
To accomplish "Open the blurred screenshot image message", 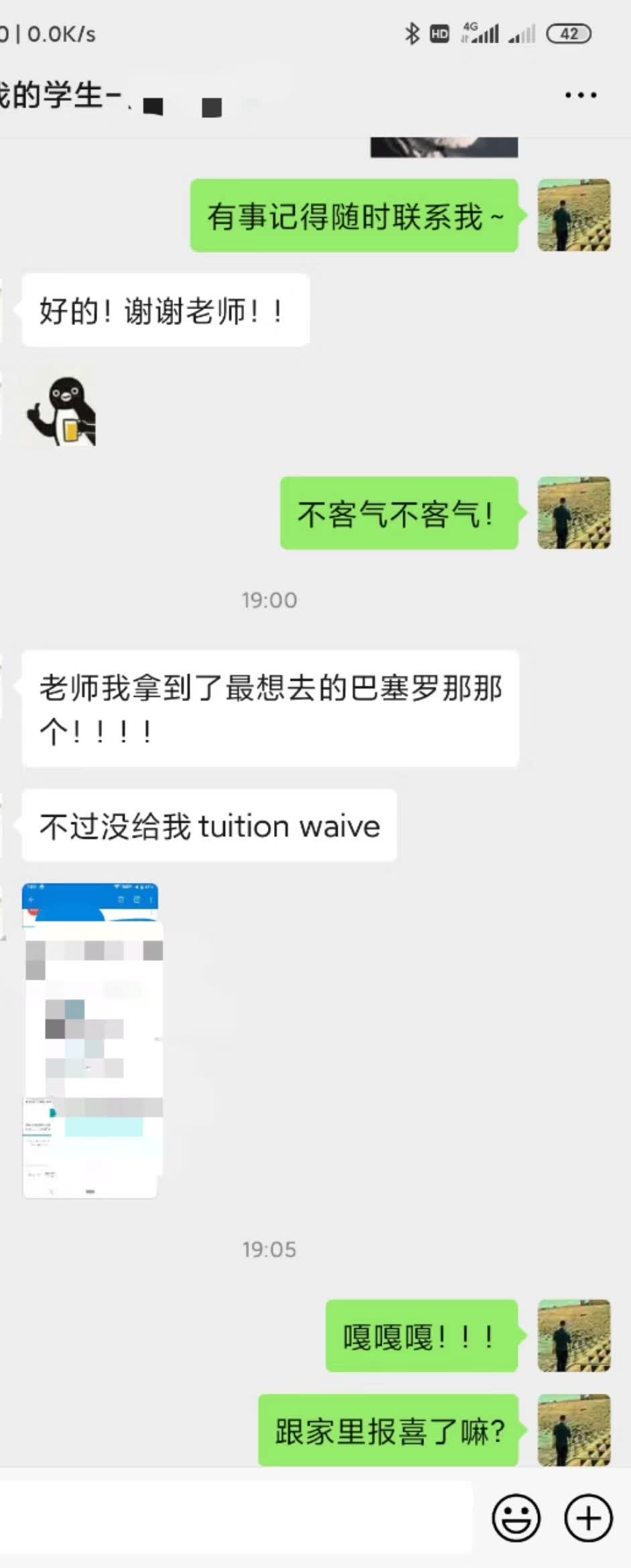I will click(x=92, y=1040).
